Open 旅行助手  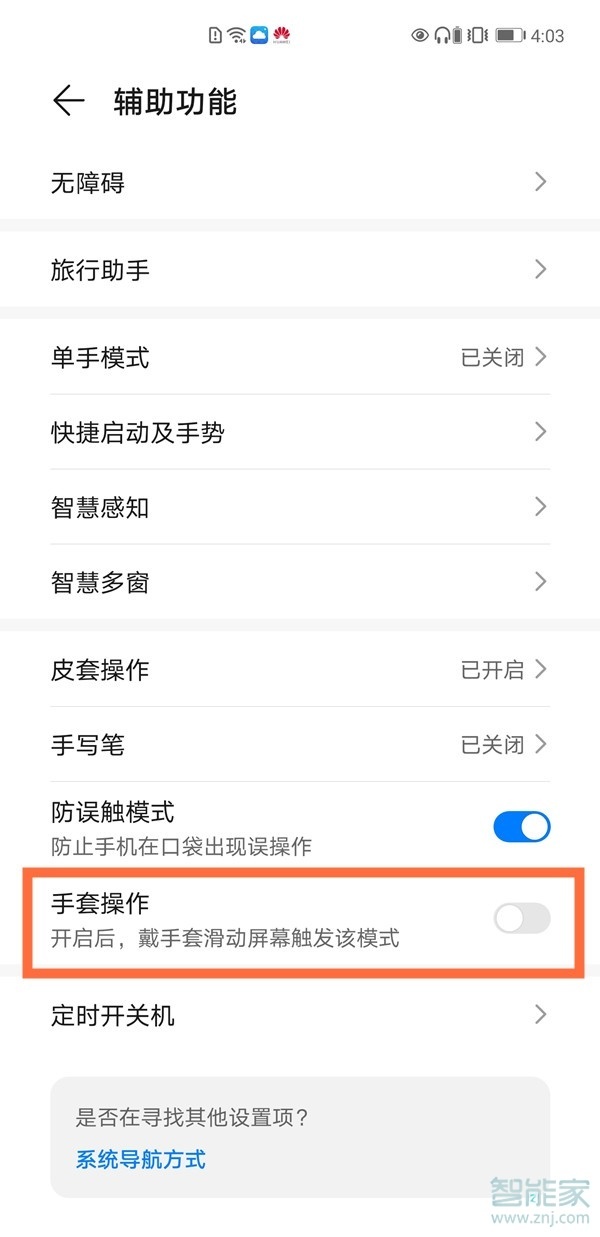pyautogui.click(x=300, y=270)
